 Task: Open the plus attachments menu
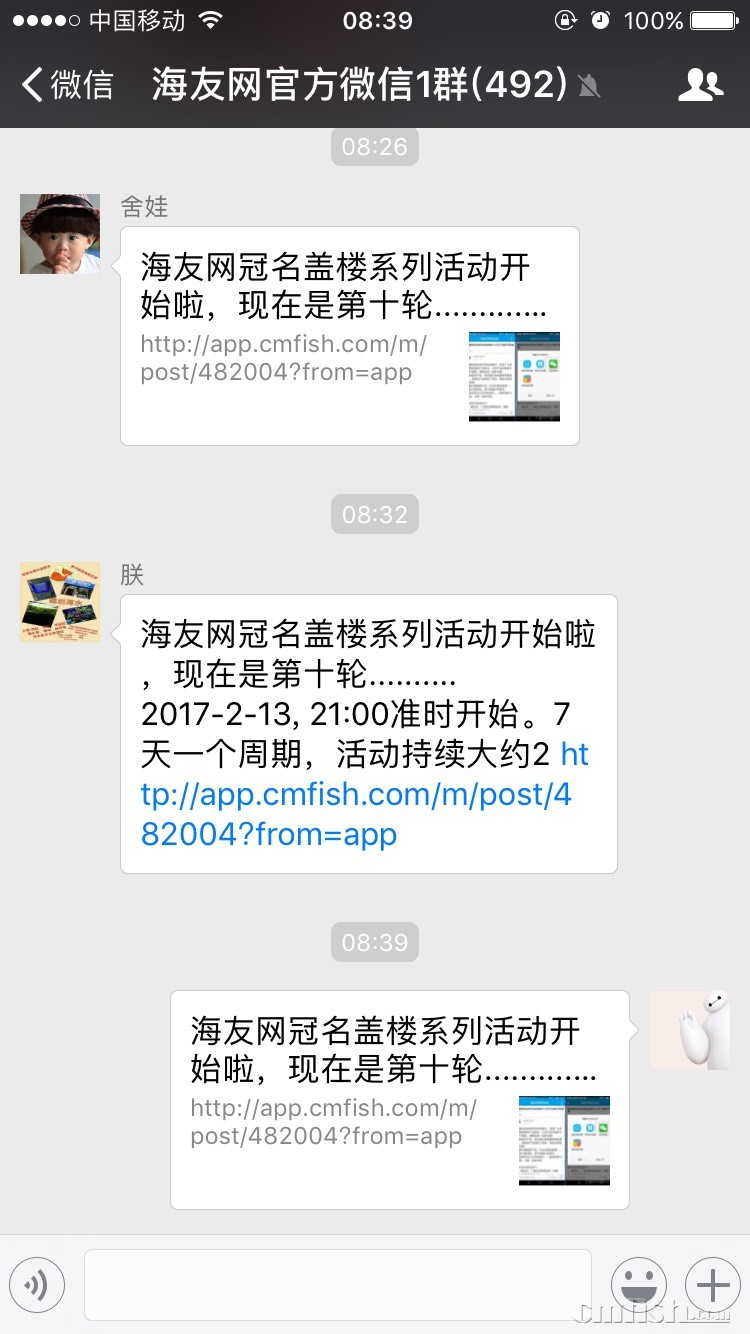point(712,1285)
